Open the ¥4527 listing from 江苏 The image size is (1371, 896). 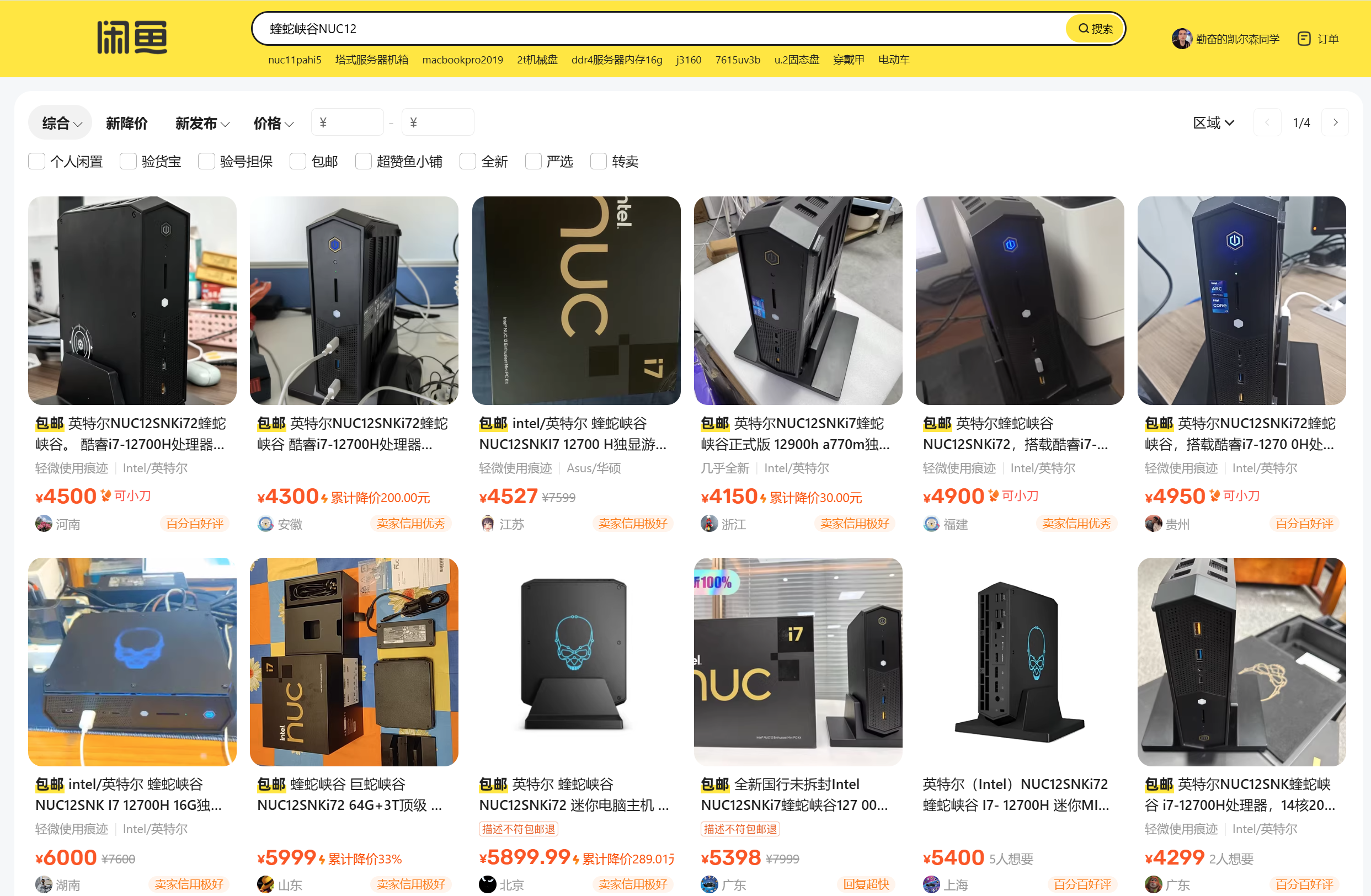[x=576, y=301]
